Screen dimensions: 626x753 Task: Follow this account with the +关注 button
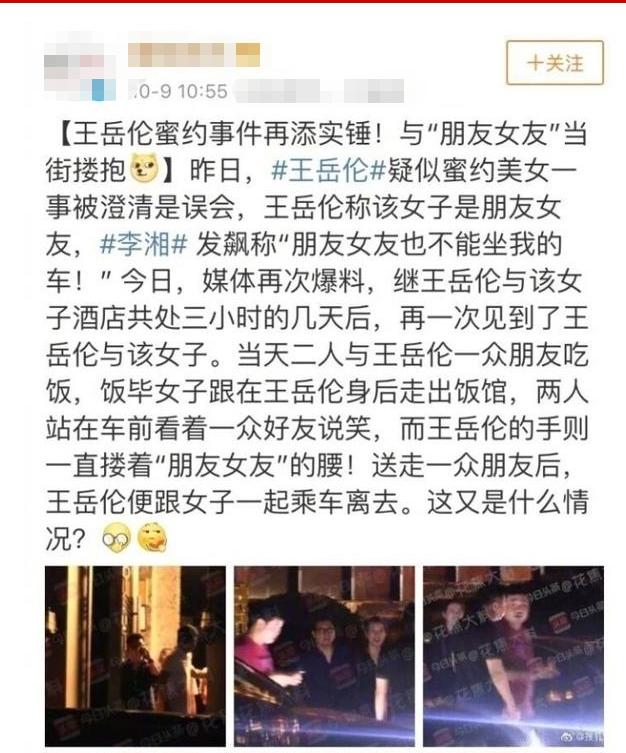(555, 63)
